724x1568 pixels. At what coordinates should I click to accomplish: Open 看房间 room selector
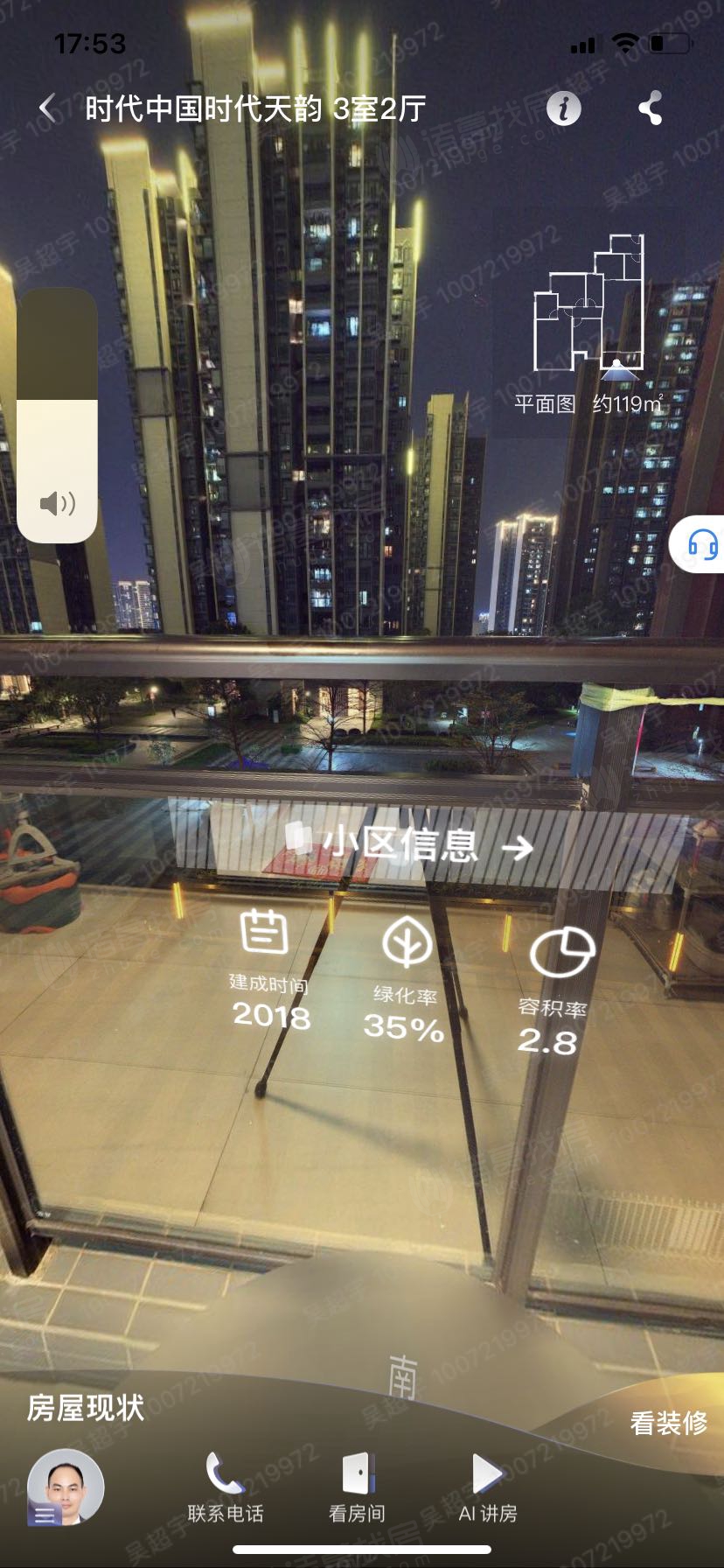coord(357,1487)
